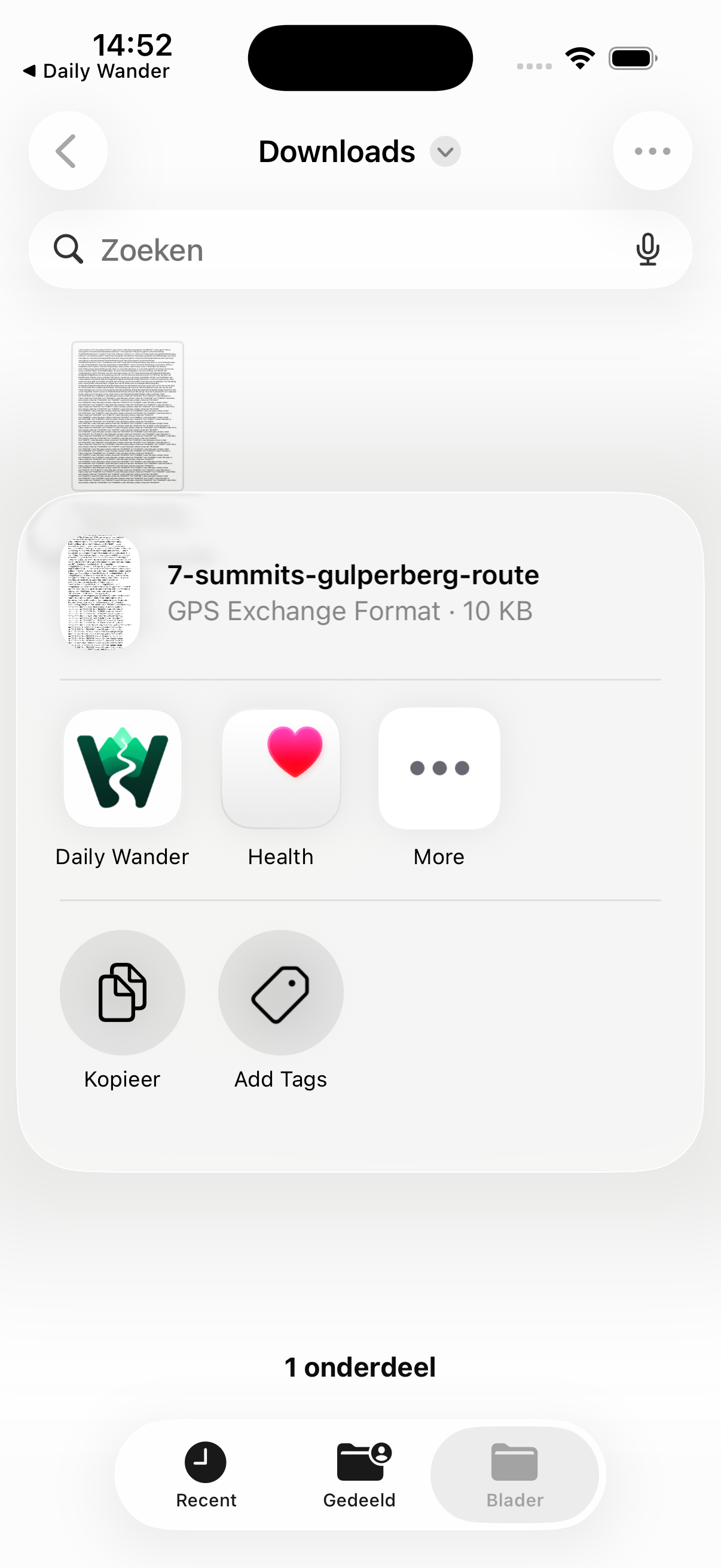Viewport: 721px width, 1568px height.
Task: Choose Add Tags for the file
Action: pos(280,1011)
